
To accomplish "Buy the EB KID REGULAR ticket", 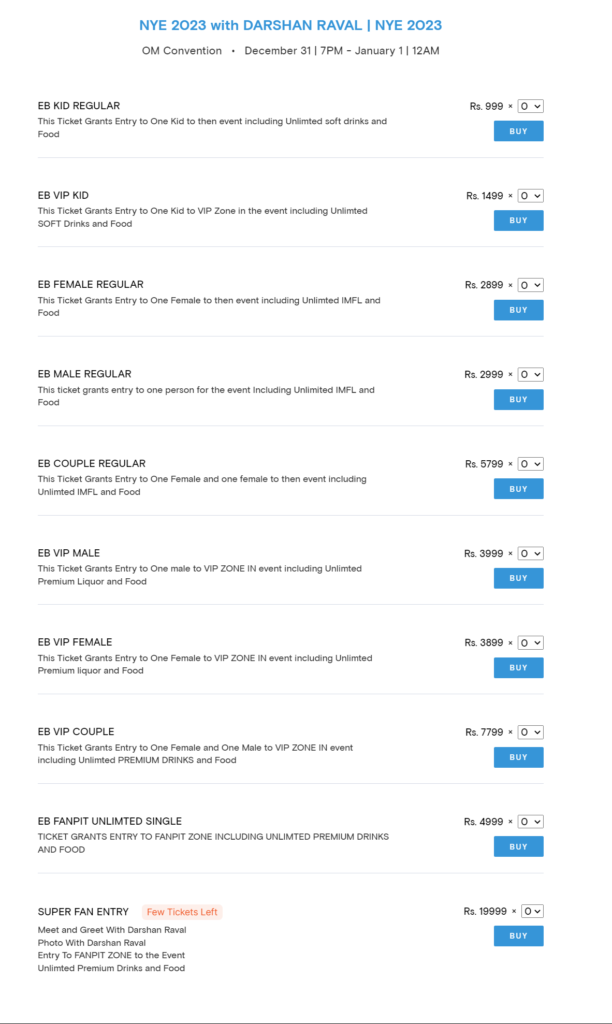I will coord(518,131).
